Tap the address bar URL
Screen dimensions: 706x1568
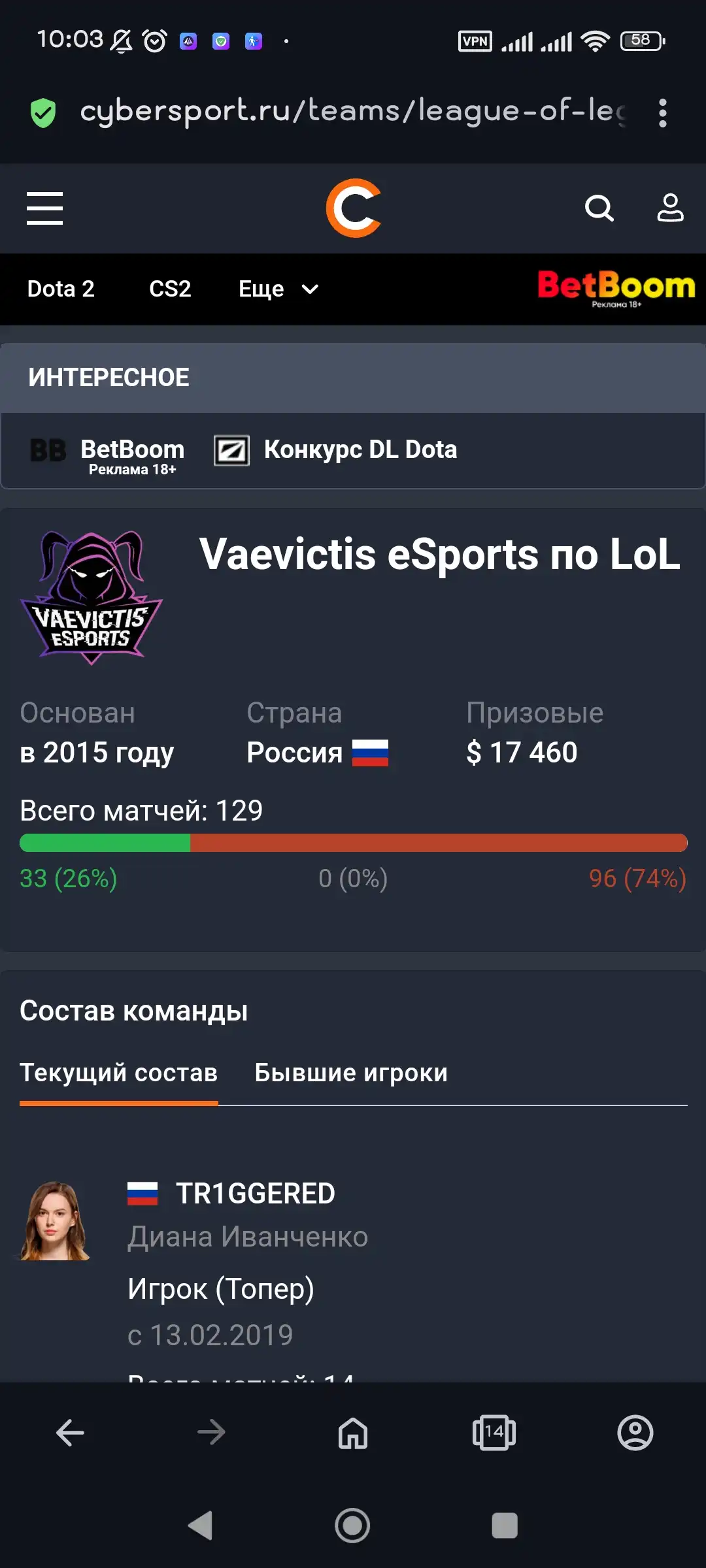point(353,111)
